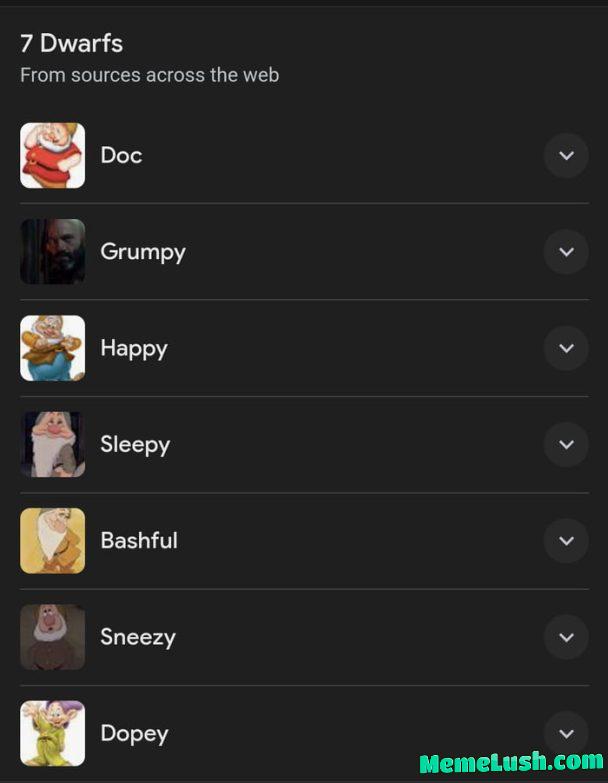
Task: Expand the Happy entry
Action: click(566, 348)
